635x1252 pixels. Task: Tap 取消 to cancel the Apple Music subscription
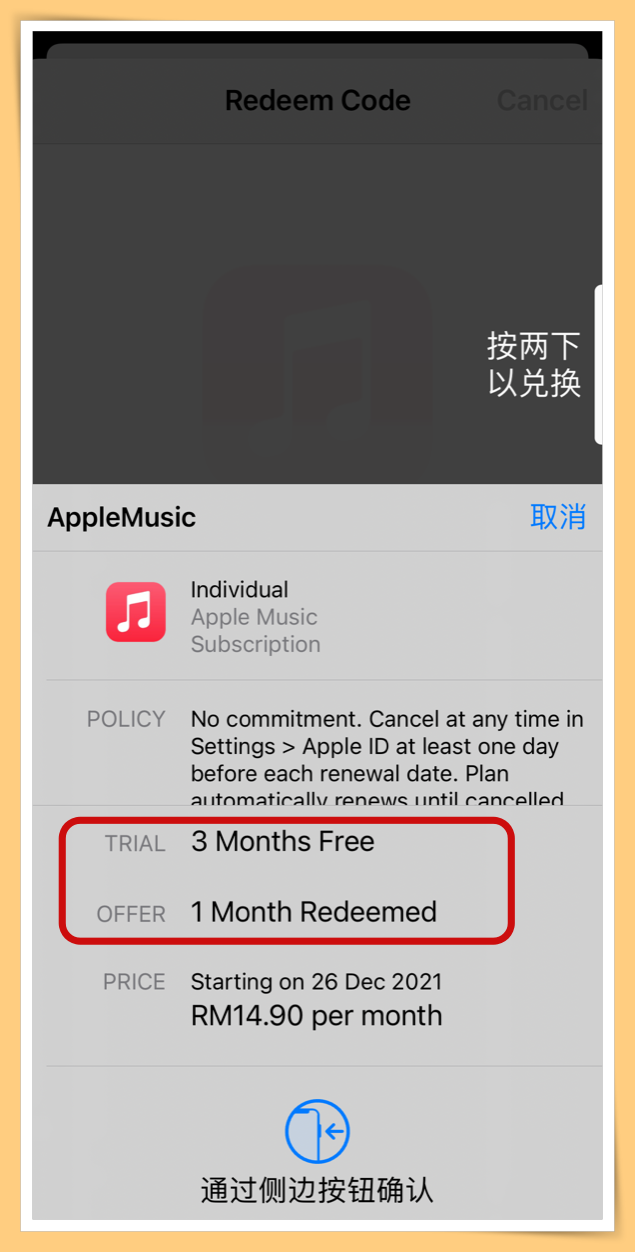pyautogui.click(x=558, y=517)
